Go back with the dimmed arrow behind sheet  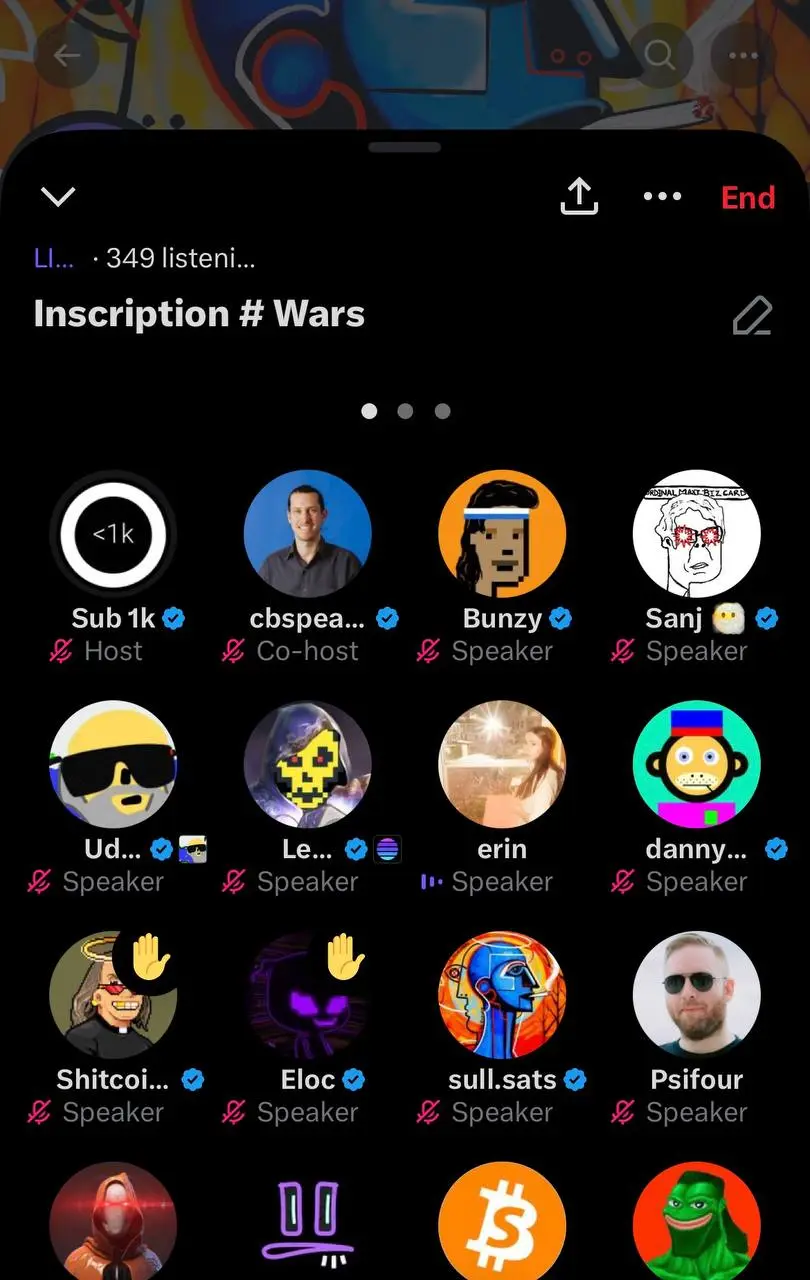click(x=67, y=56)
